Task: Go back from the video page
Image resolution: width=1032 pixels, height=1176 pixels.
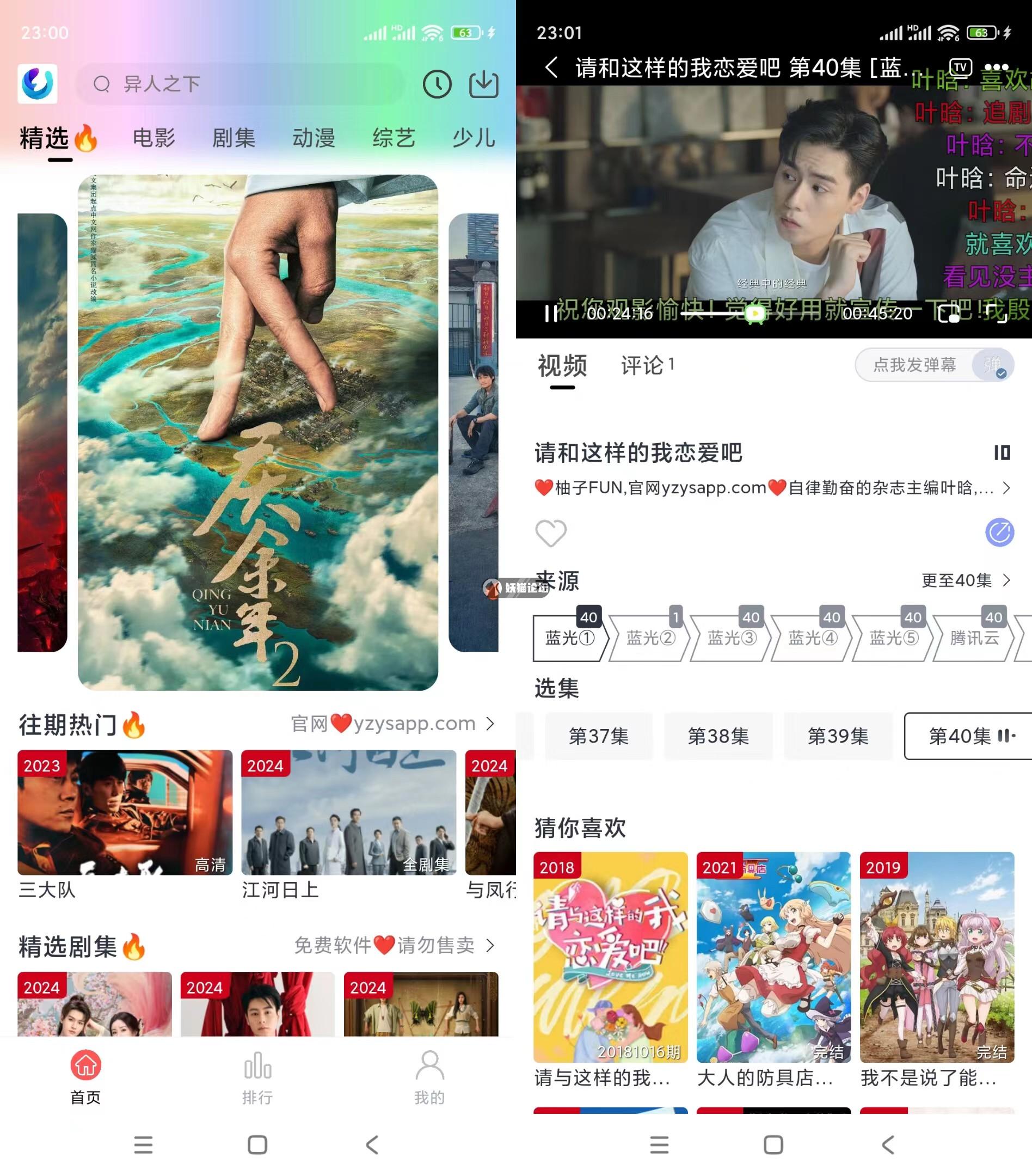Action: coord(551,68)
